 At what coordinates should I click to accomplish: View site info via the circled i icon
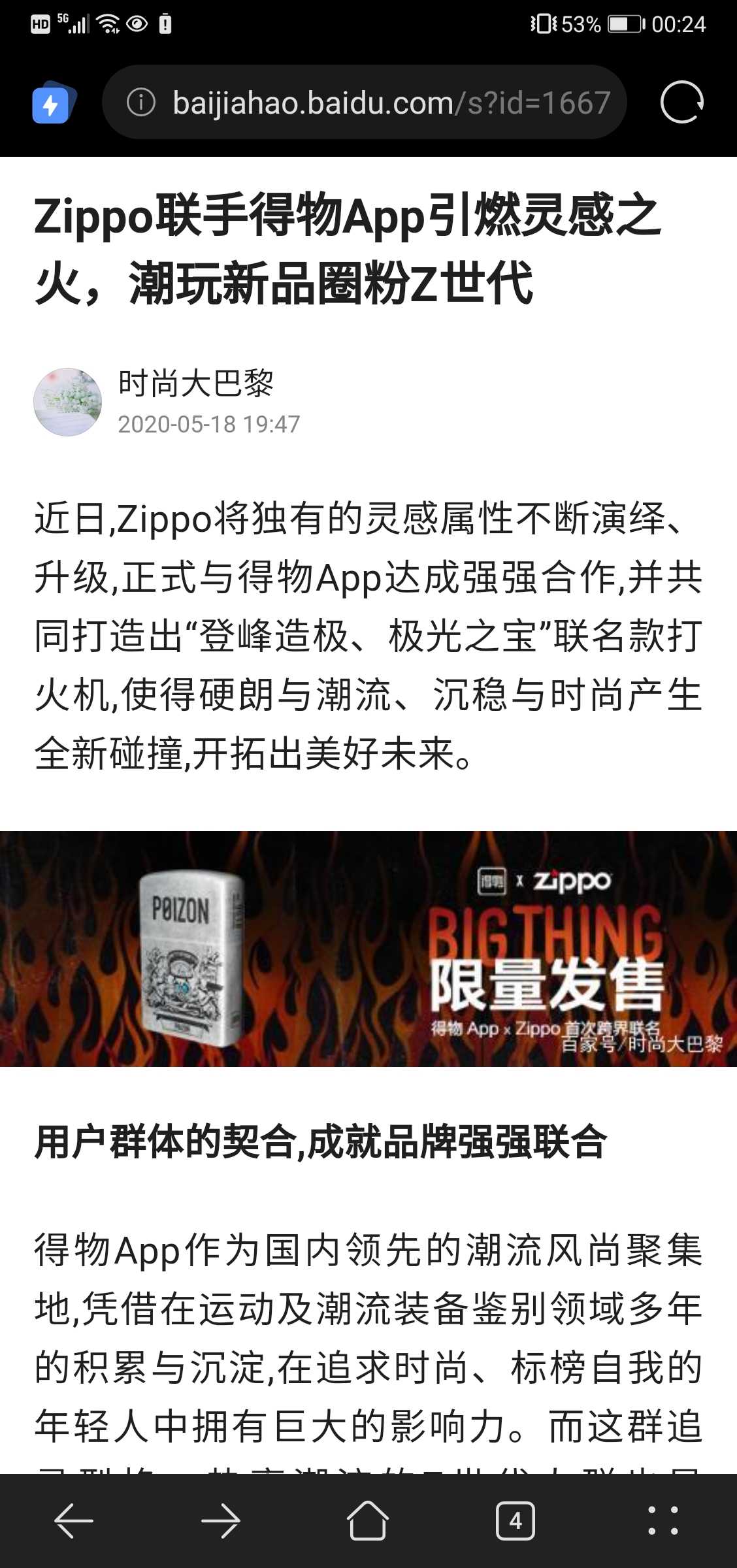tap(141, 103)
